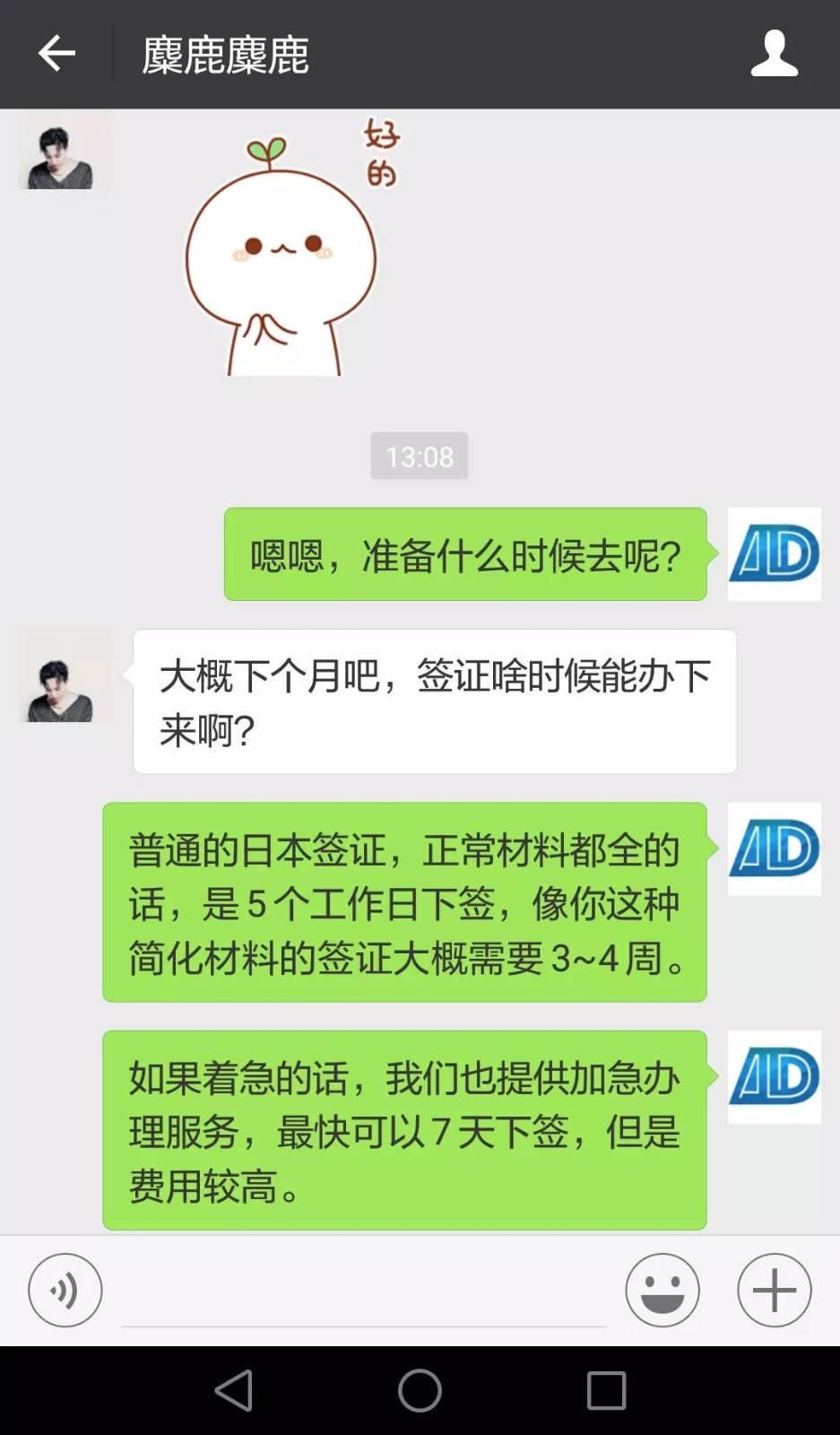Image resolution: width=840 pixels, height=1435 pixels.
Task: Open chat info profile icon
Action: point(774,54)
